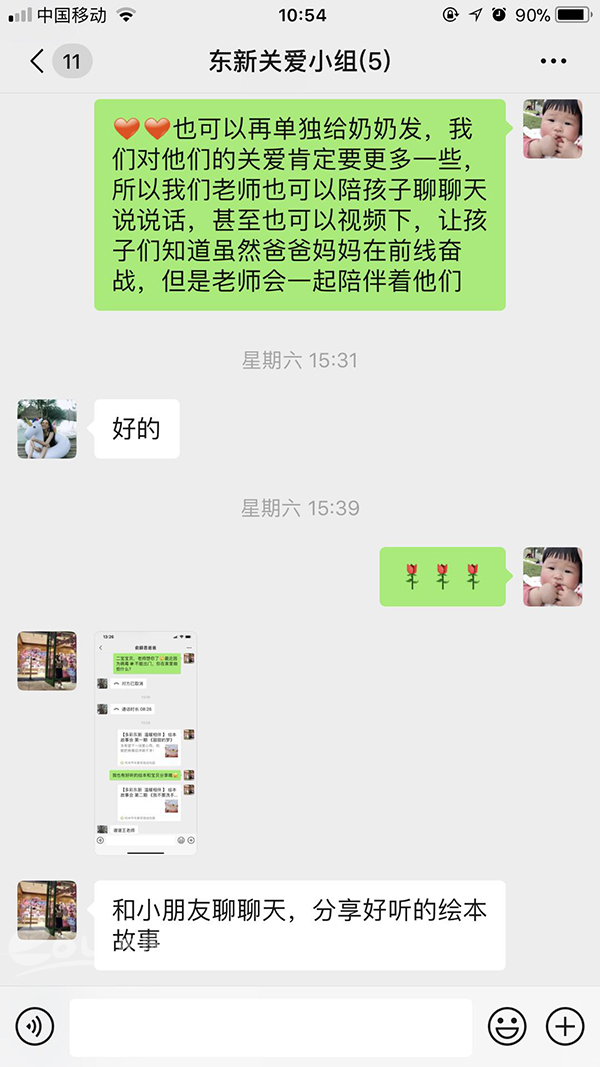Image resolution: width=600 pixels, height=1067 pixels.
Task: Tap the message text input field
Action: [x=270, y=1025]
